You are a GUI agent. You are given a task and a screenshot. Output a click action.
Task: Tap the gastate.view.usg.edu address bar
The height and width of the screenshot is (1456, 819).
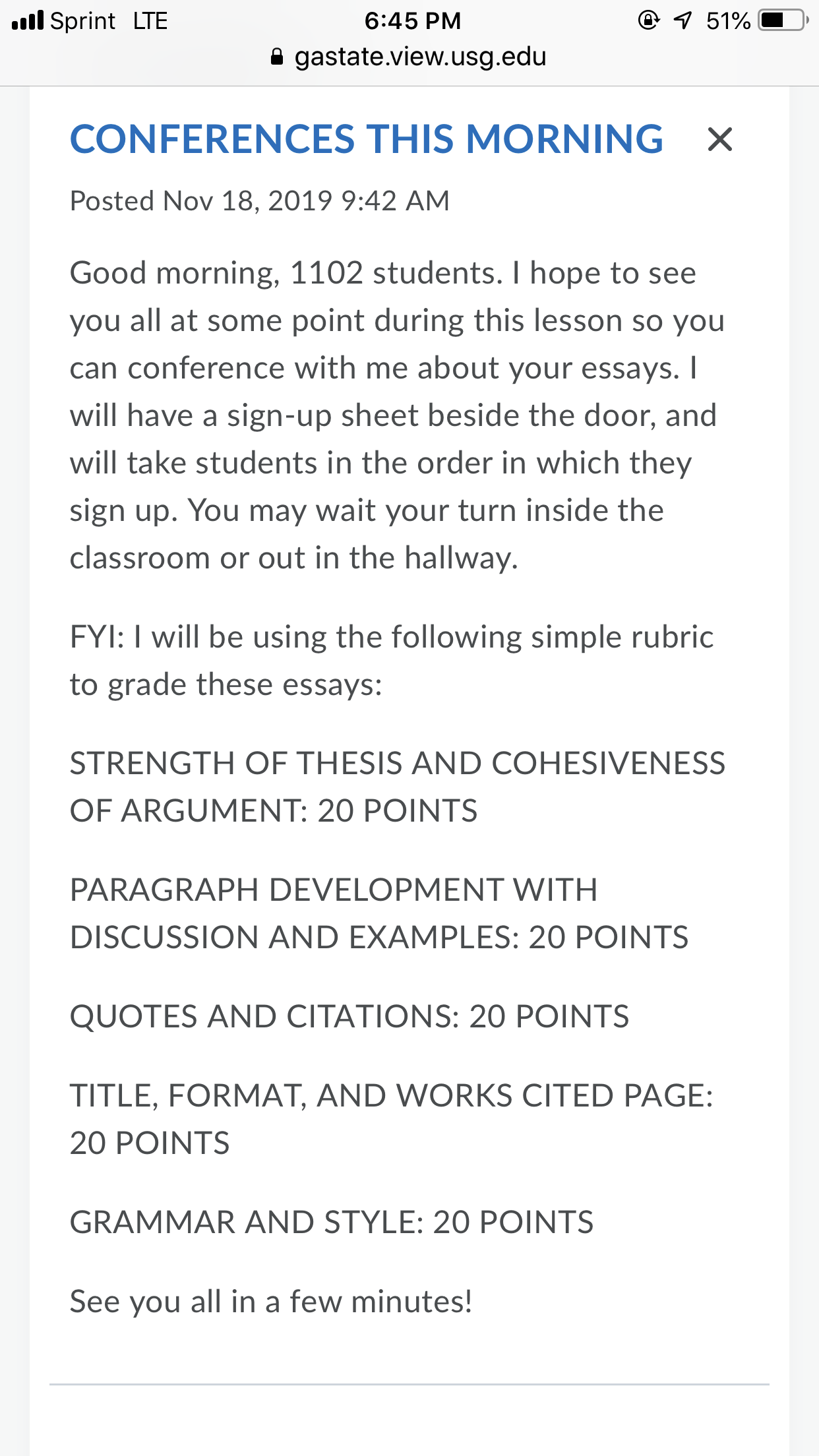click(409, 57)
